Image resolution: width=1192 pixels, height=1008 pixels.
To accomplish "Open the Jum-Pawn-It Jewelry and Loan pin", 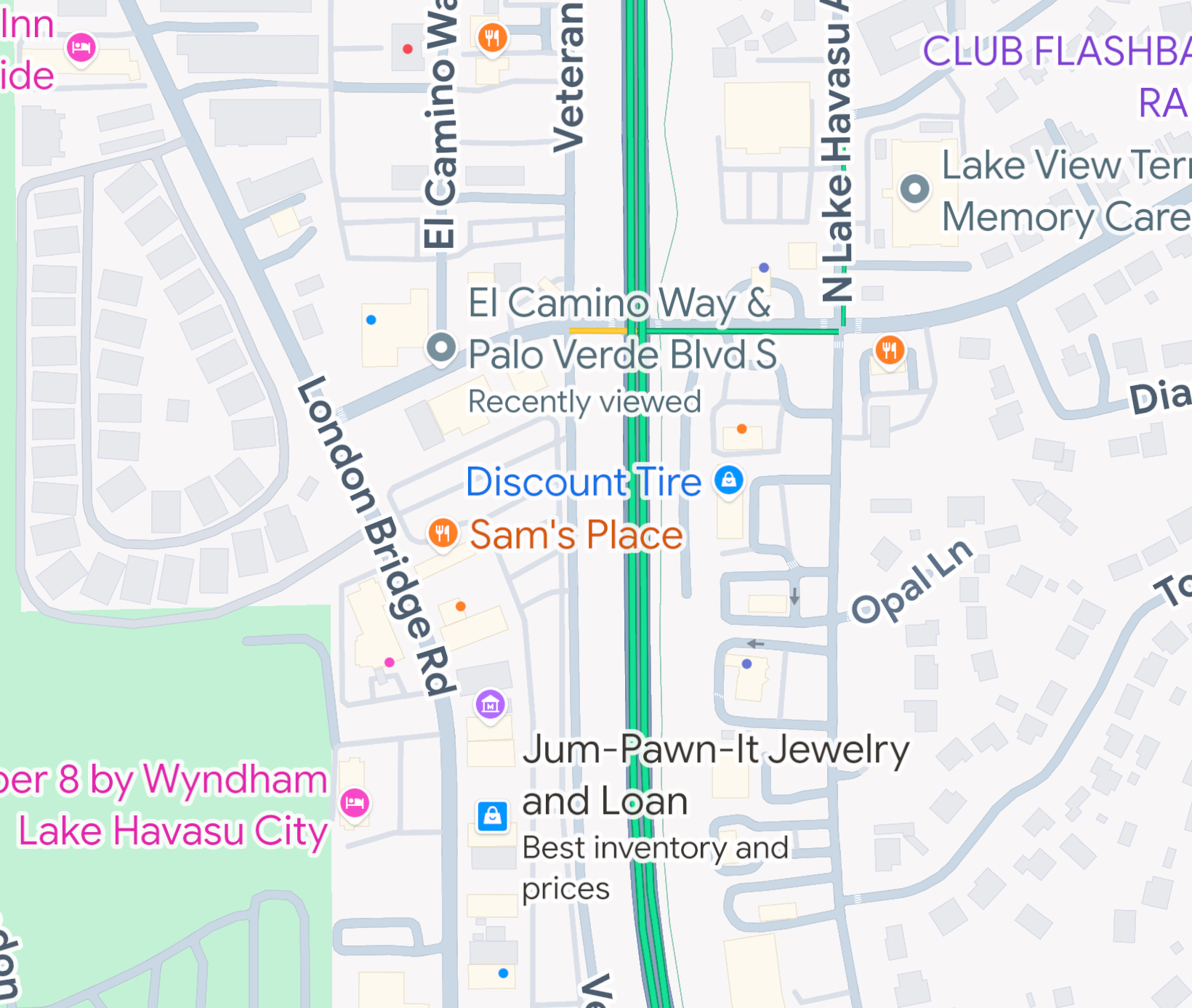I will [x=492, y=815].
